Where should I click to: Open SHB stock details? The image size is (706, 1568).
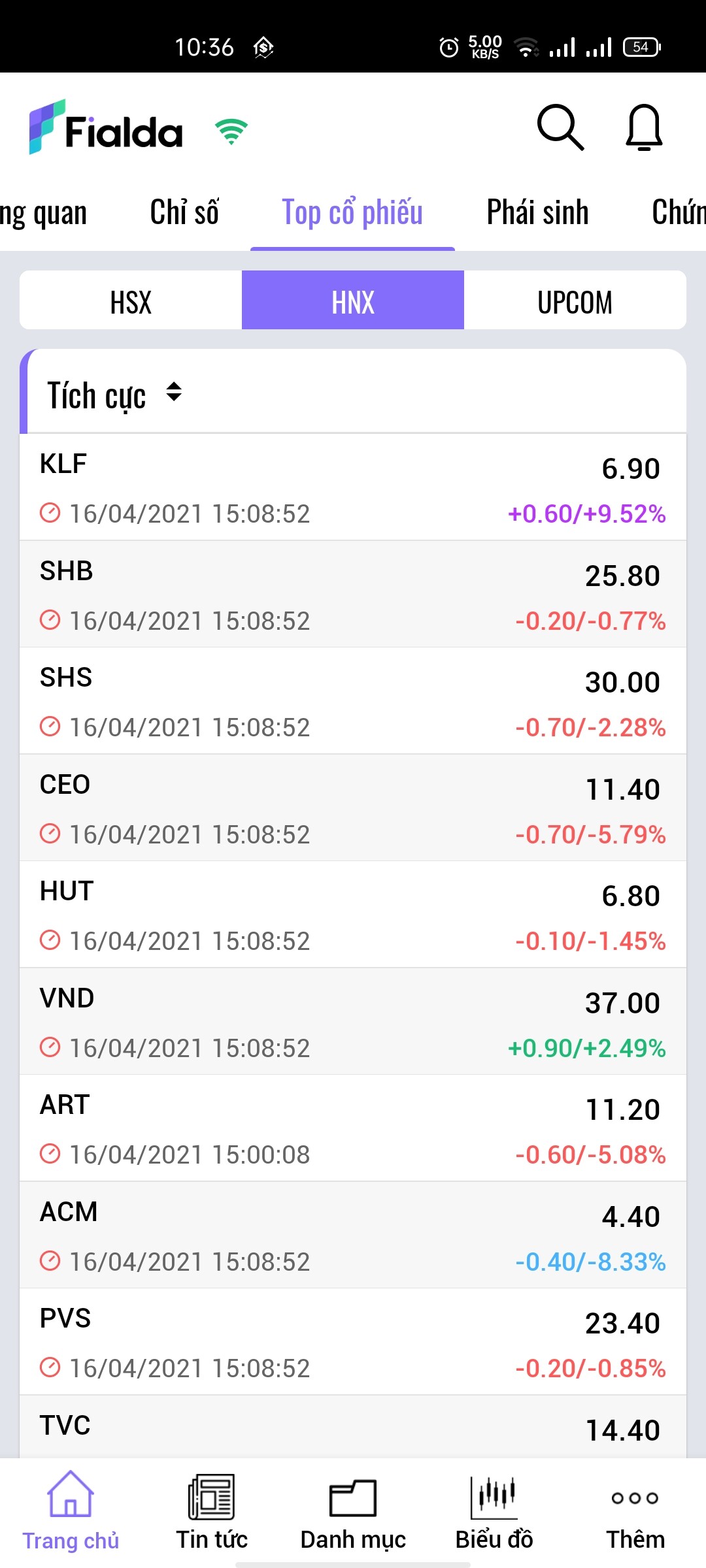coord(353,595)
